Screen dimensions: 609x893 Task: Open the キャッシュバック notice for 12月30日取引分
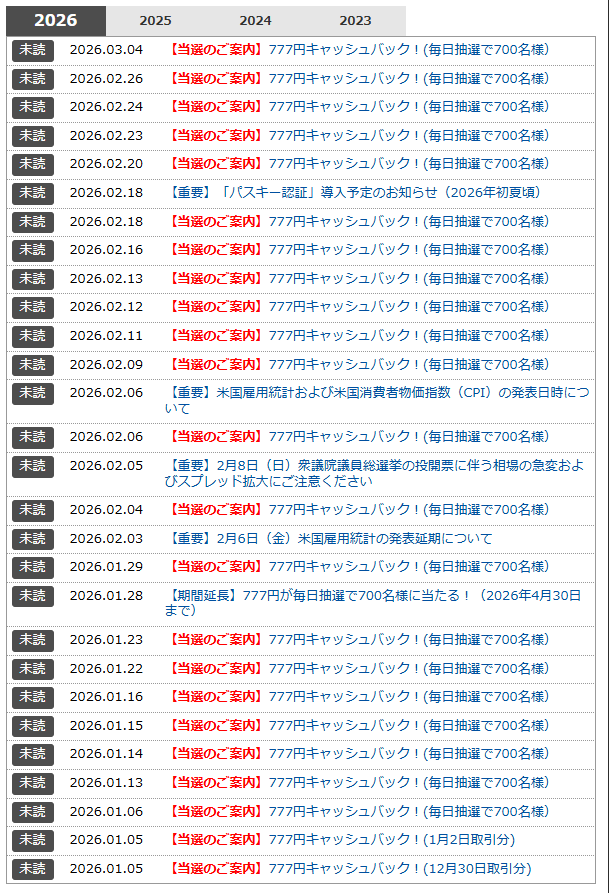tap(350, 868)
